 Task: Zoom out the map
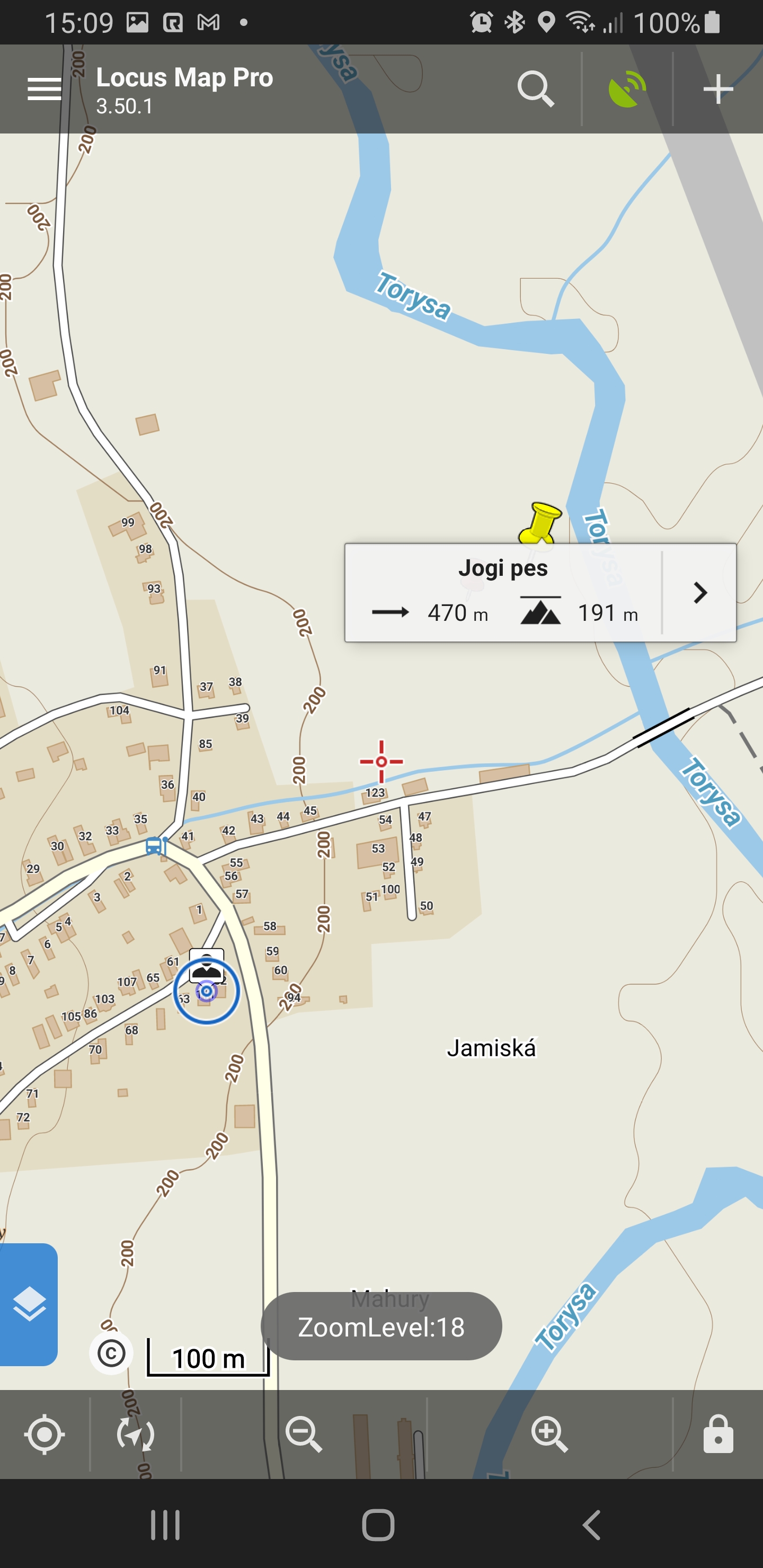[x=303, y=1434]
